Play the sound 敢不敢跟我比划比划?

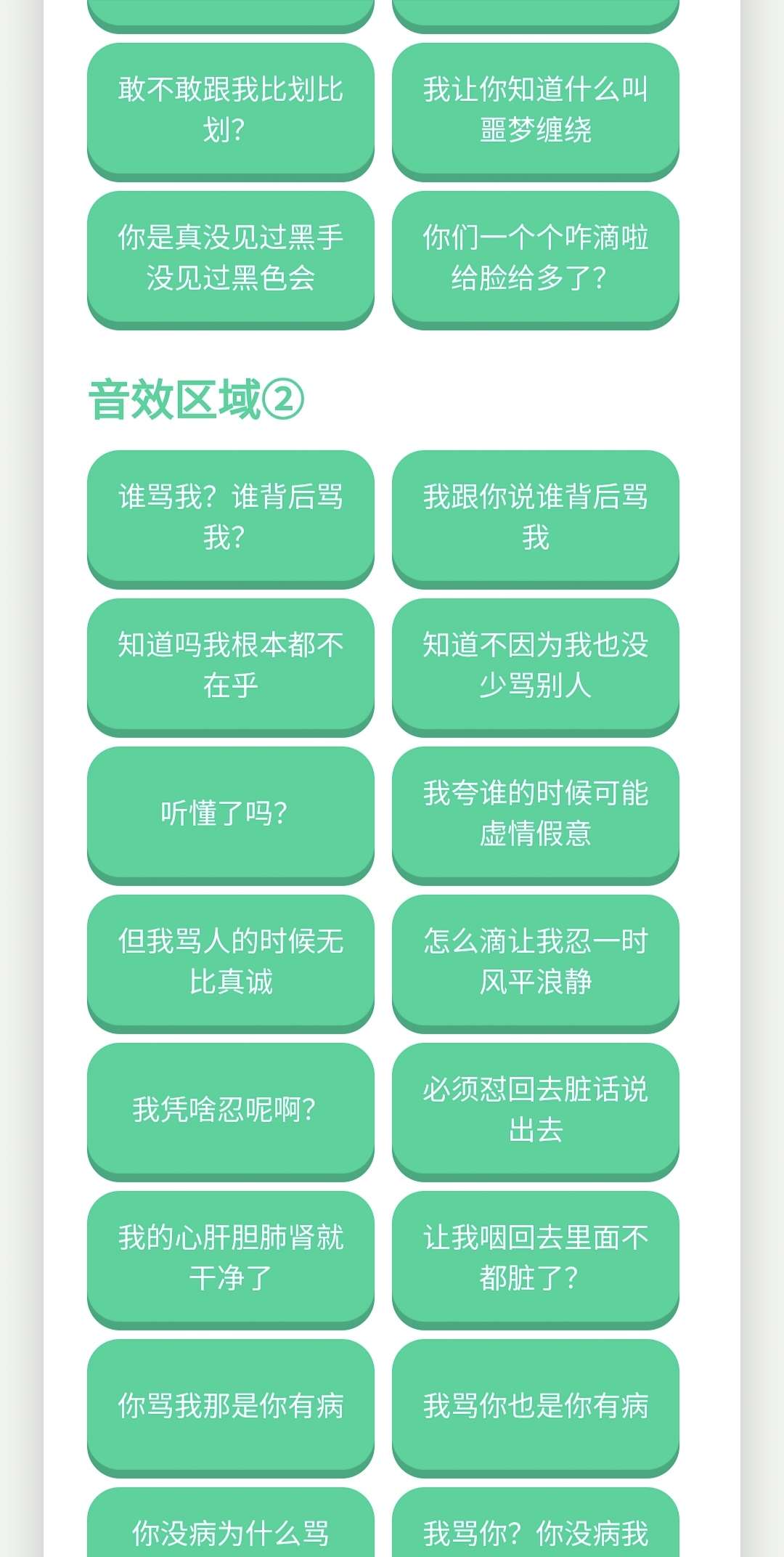coord(231,109)
